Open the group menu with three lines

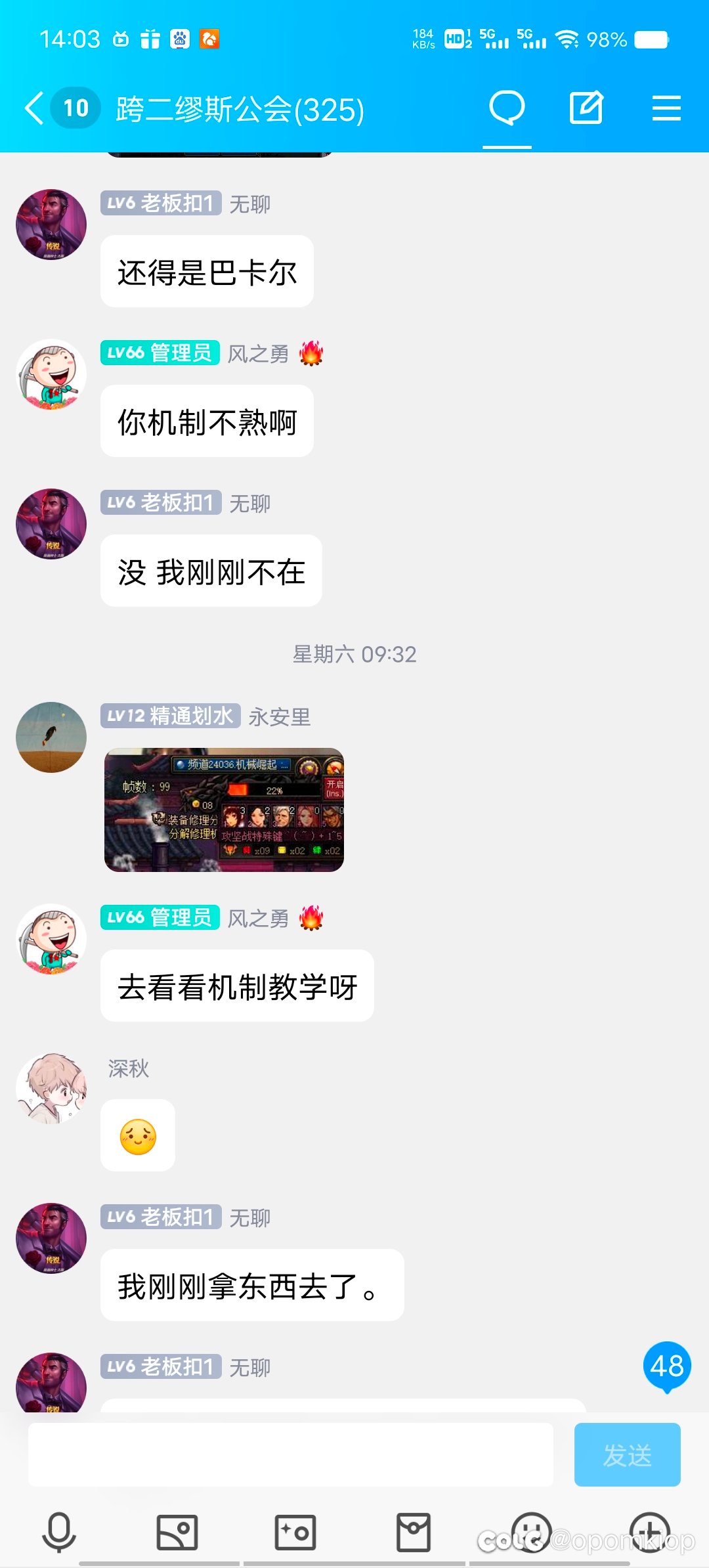pyautogui.click(x=666, y=108)
